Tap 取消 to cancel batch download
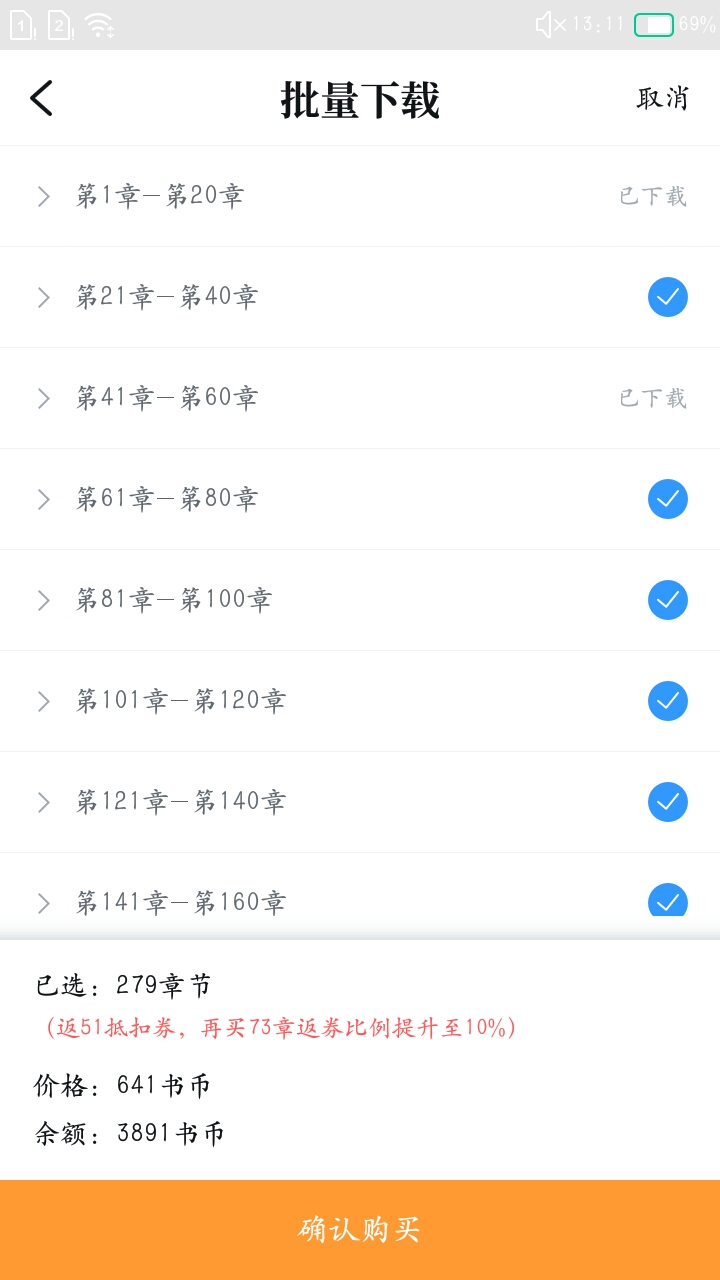Image resolution: width=720 pixels, height=1280 pixels. (x=663, y=98)
